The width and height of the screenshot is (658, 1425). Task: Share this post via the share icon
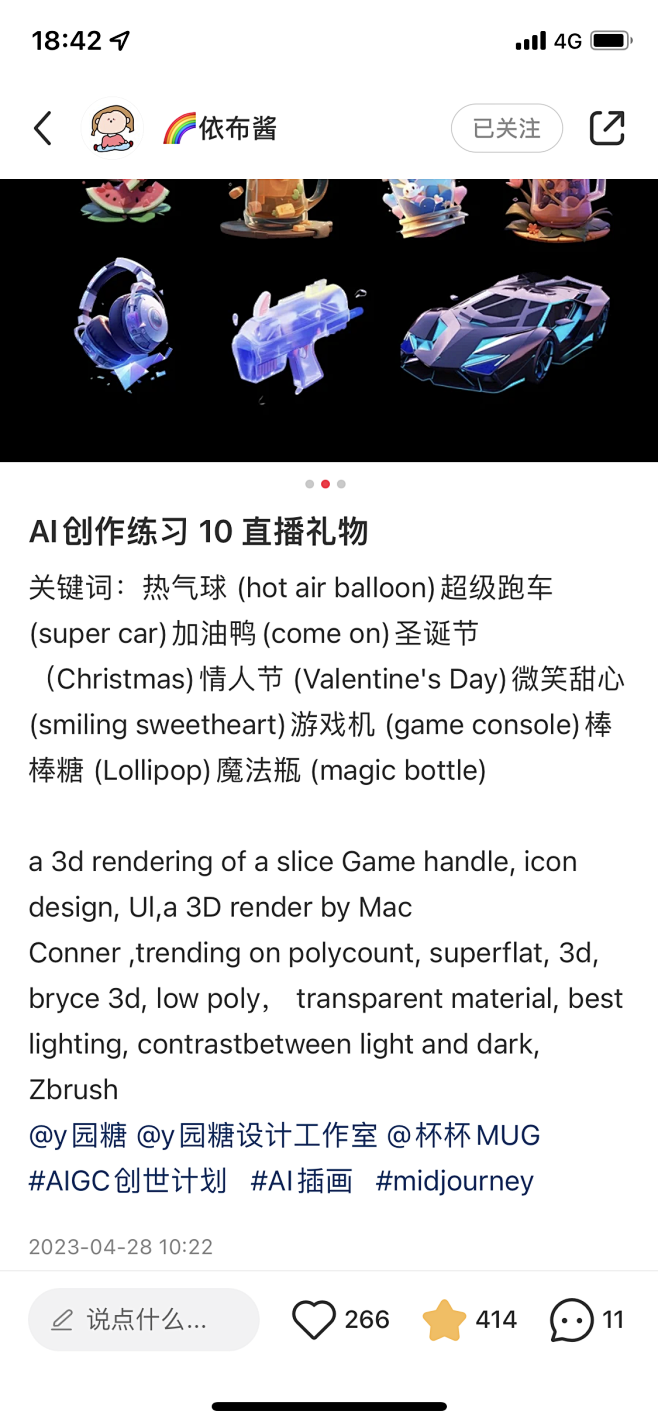(606, 128)
